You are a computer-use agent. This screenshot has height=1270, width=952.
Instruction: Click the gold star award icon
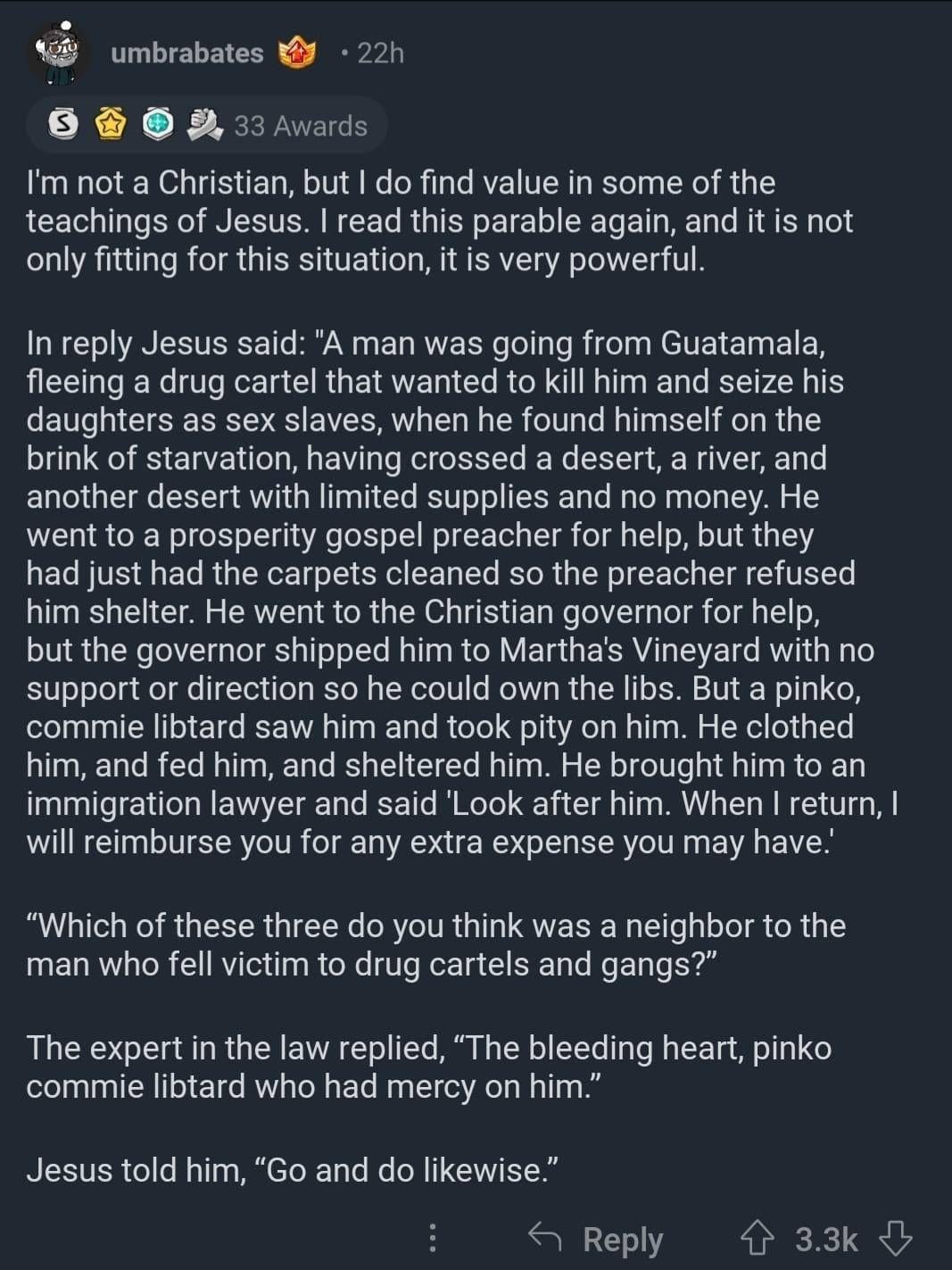click(x=109, y=125)
